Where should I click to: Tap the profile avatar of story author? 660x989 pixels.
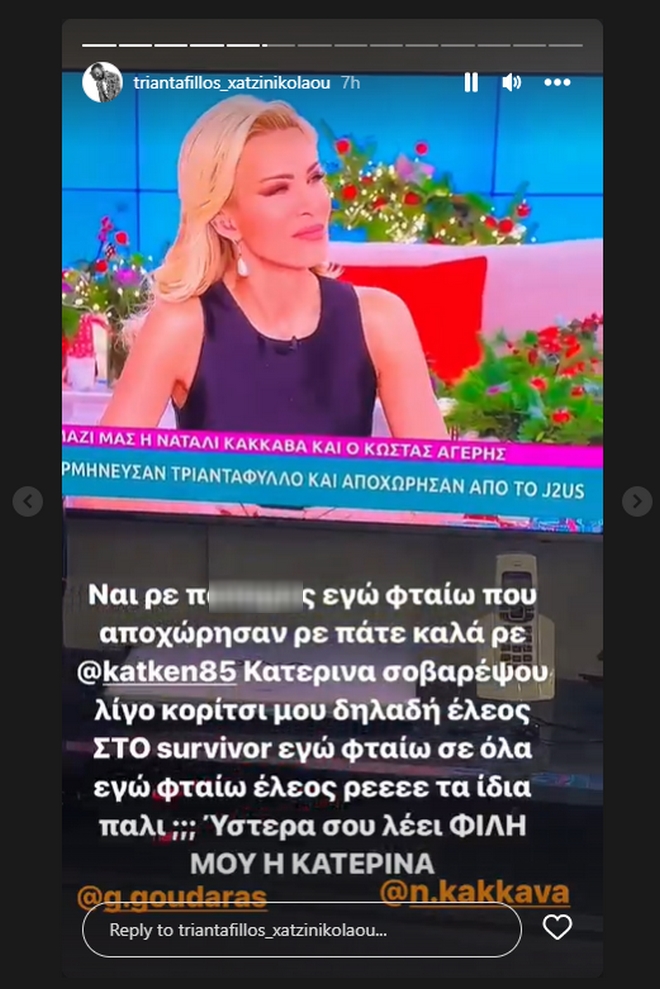[x=102, y=83]
